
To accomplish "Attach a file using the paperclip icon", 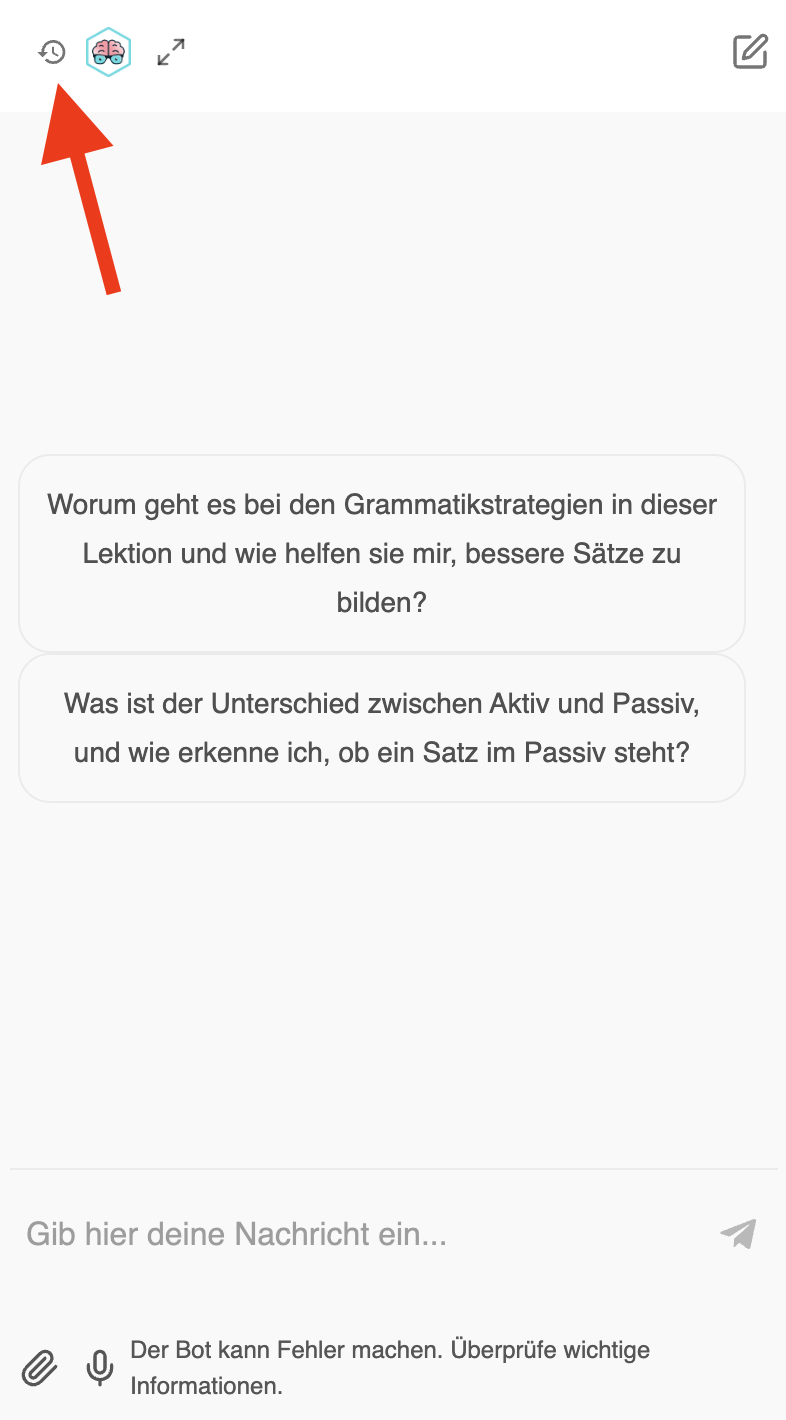I will pos(39,1368).
